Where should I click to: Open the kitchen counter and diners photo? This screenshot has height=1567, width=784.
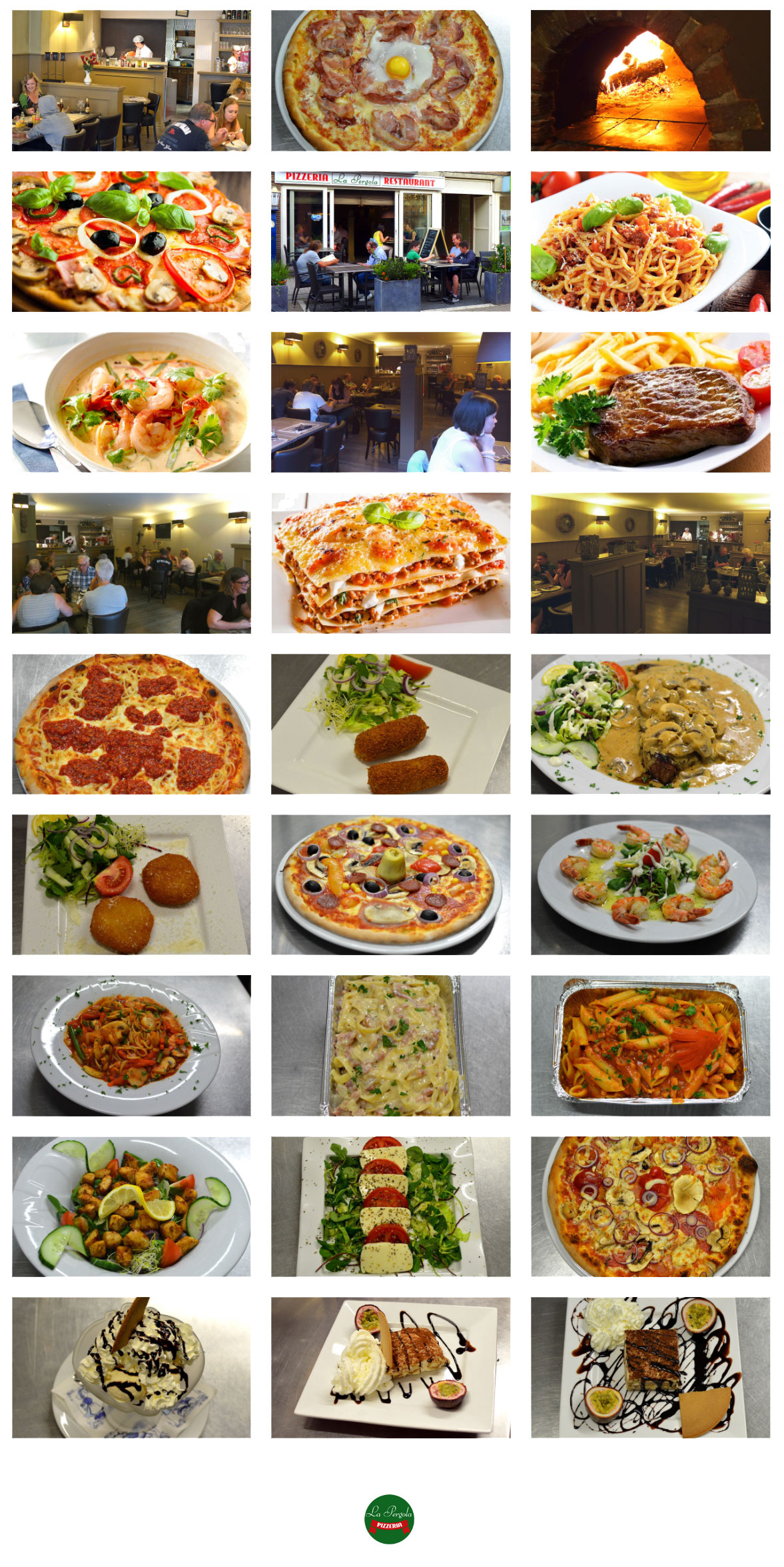coord(131,80)
